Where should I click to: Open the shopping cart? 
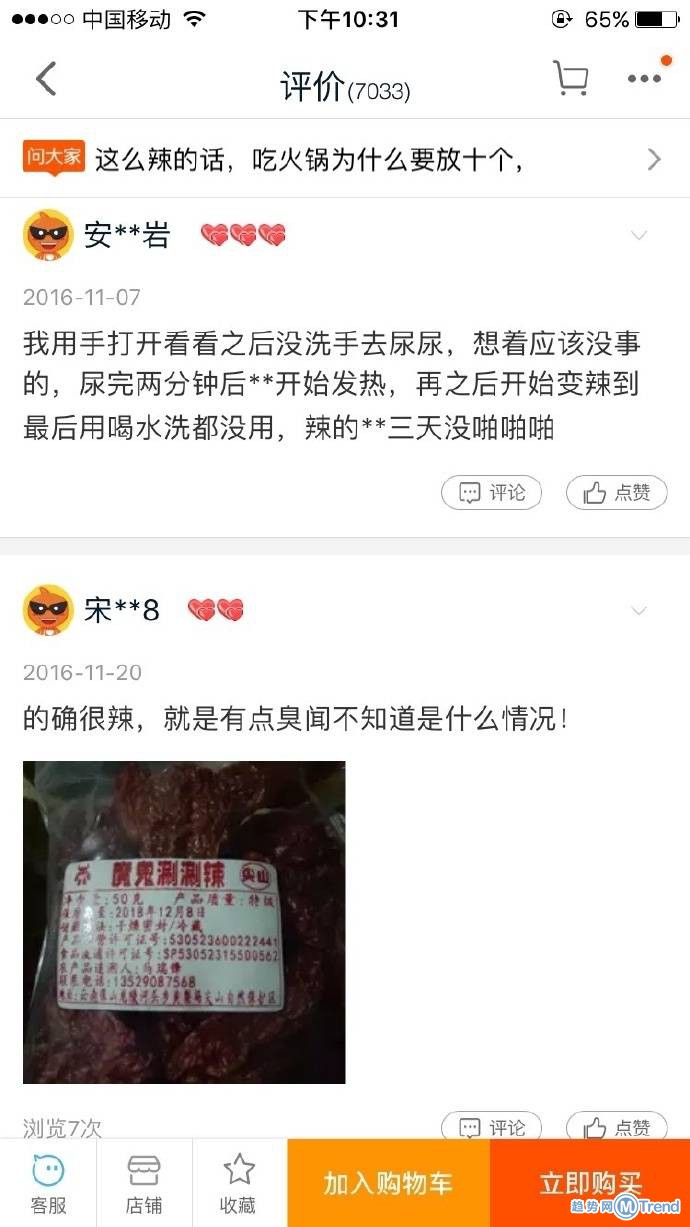(x=570, y=79)
